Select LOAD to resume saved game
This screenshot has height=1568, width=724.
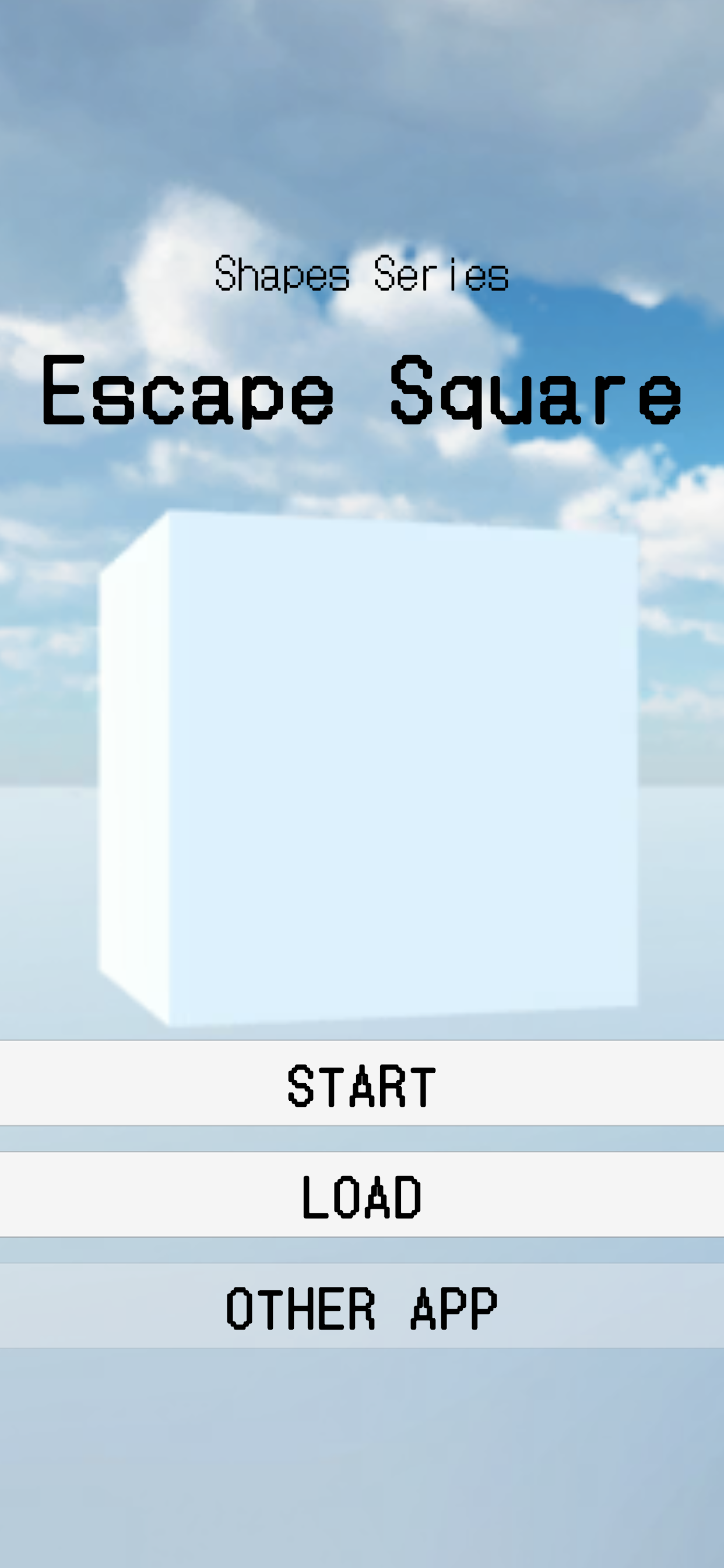(362, 1194)
